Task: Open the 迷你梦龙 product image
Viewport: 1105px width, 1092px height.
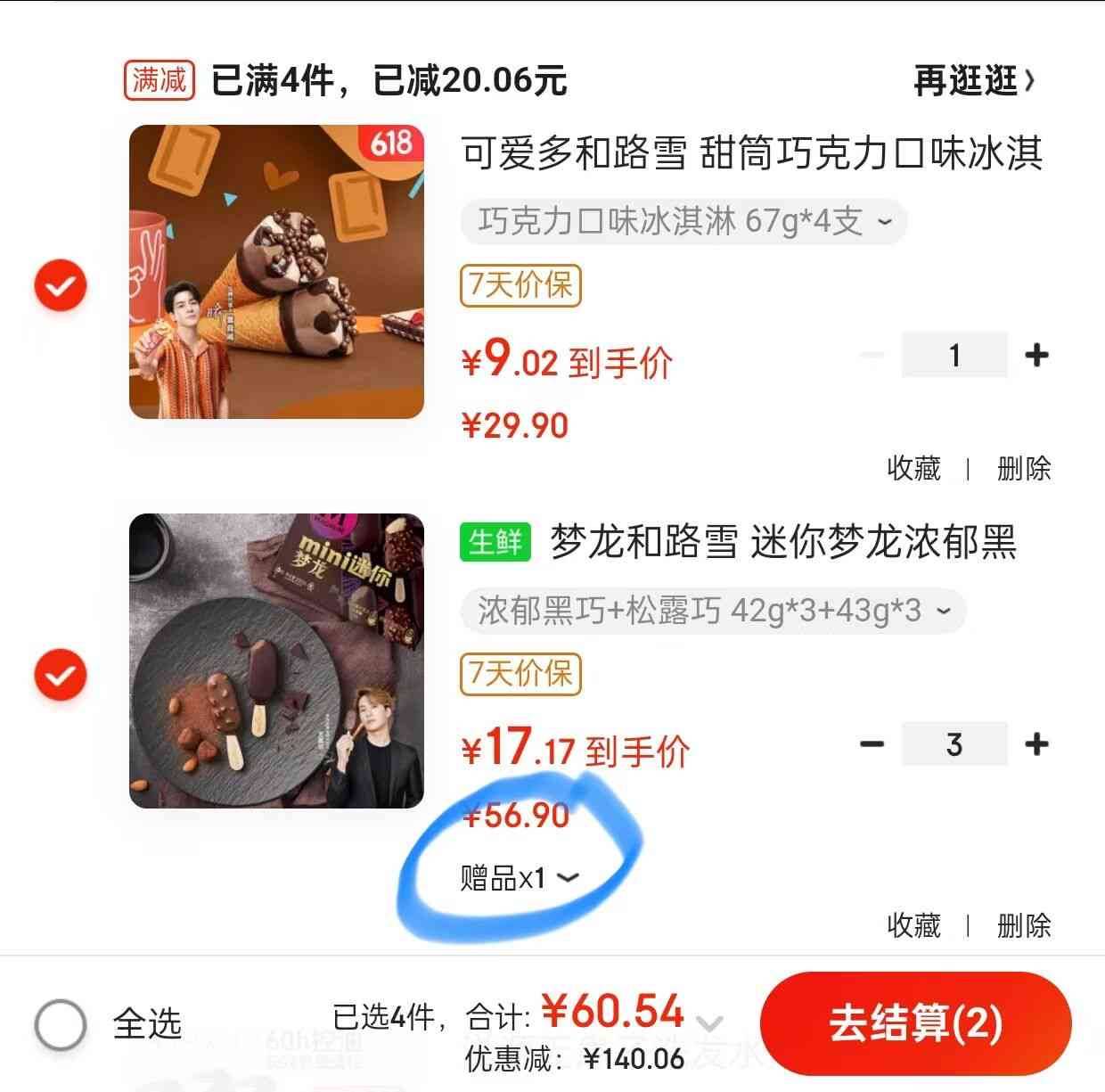Action: (x=276, y=661)
